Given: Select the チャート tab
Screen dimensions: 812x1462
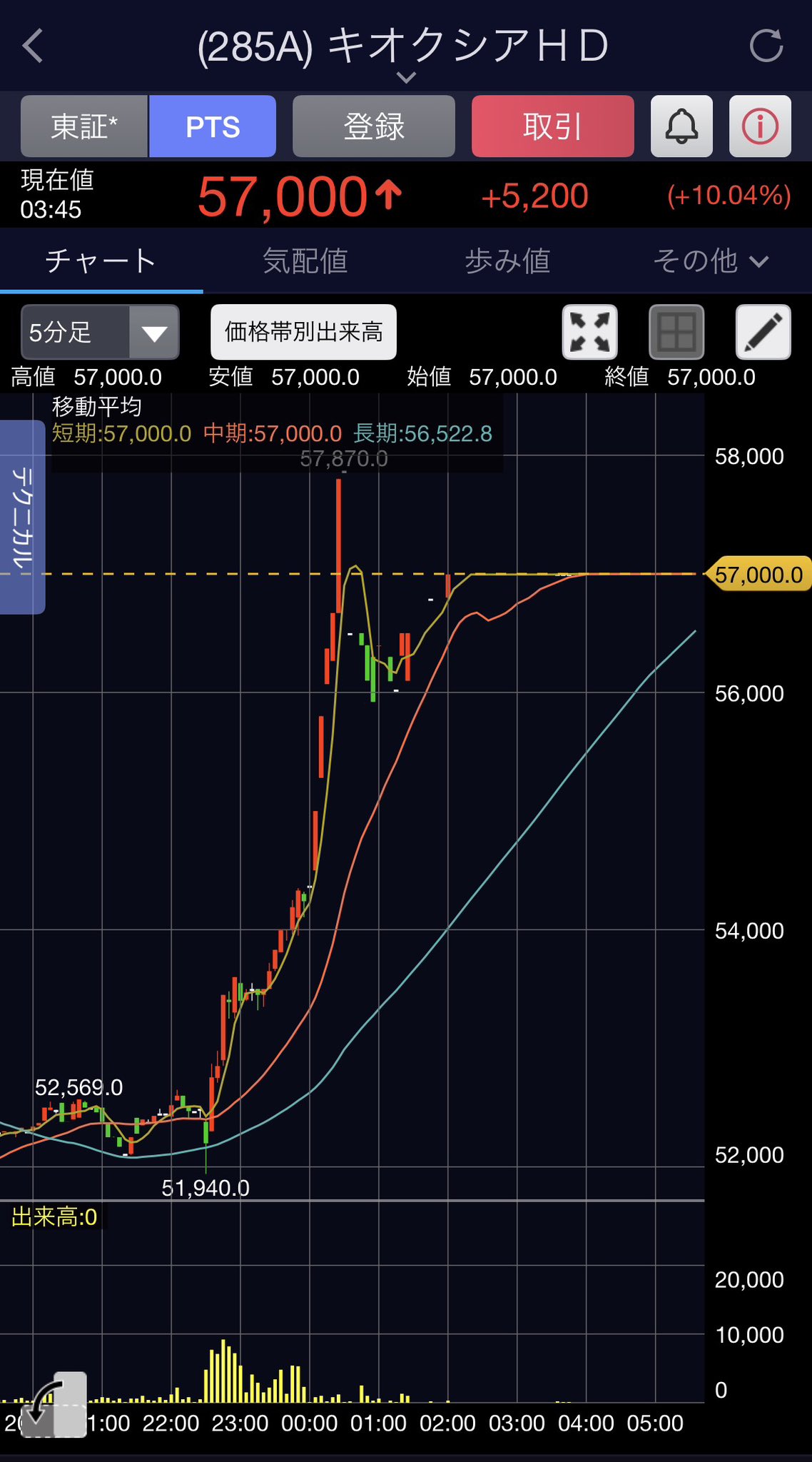Looking at the screenshot, I should 101,261.
